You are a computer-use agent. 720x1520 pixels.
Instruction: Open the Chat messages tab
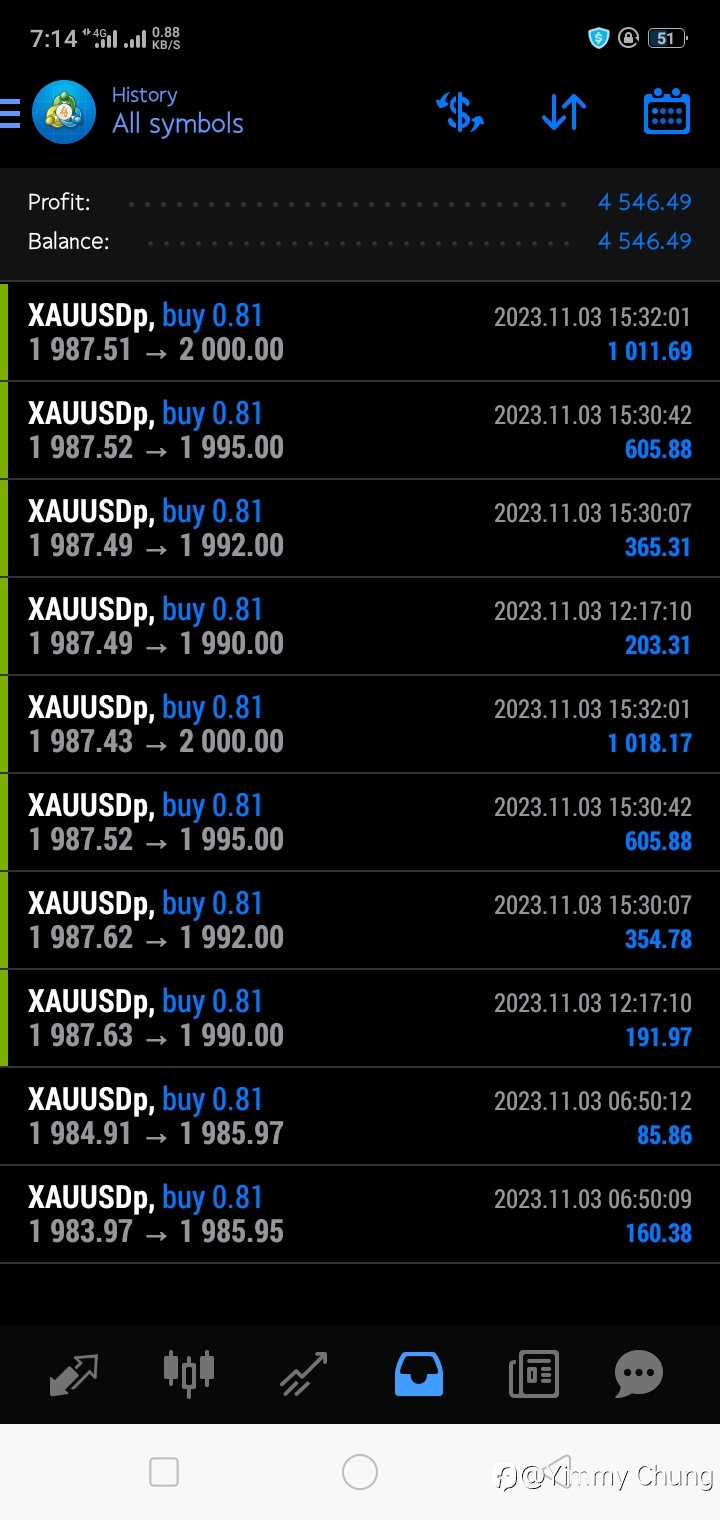click(639, 1374)
